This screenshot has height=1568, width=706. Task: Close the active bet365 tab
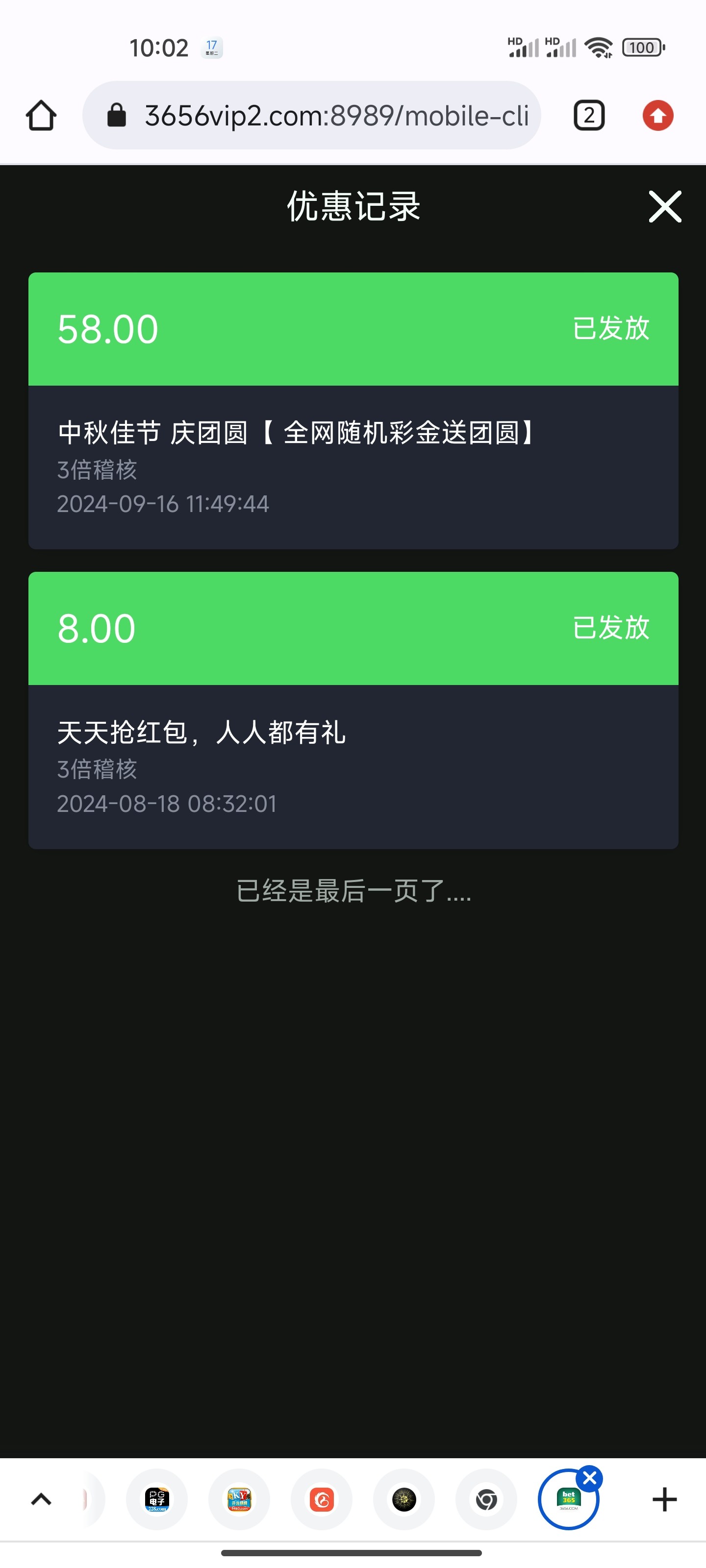coord(590,1478)
